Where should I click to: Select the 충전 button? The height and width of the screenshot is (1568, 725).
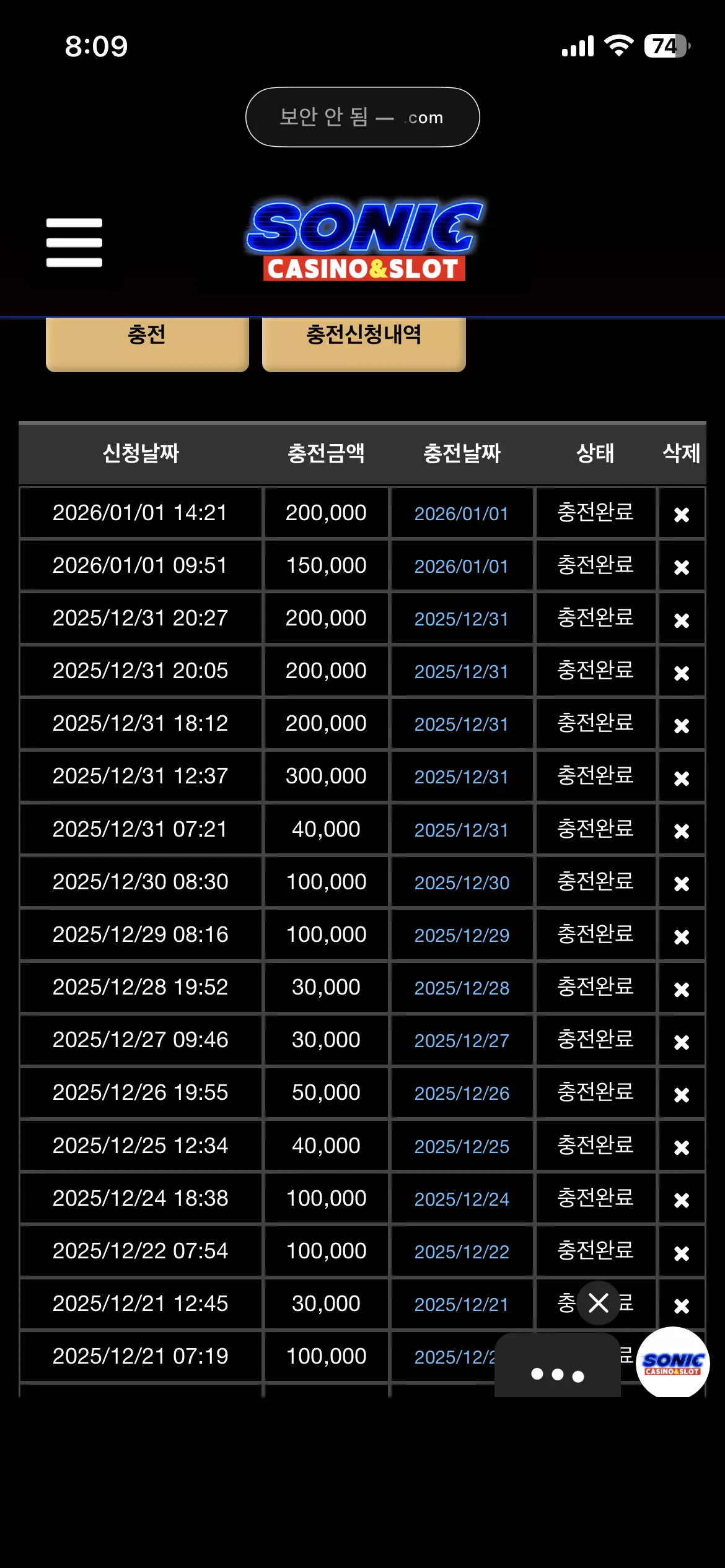pos(147,341)
